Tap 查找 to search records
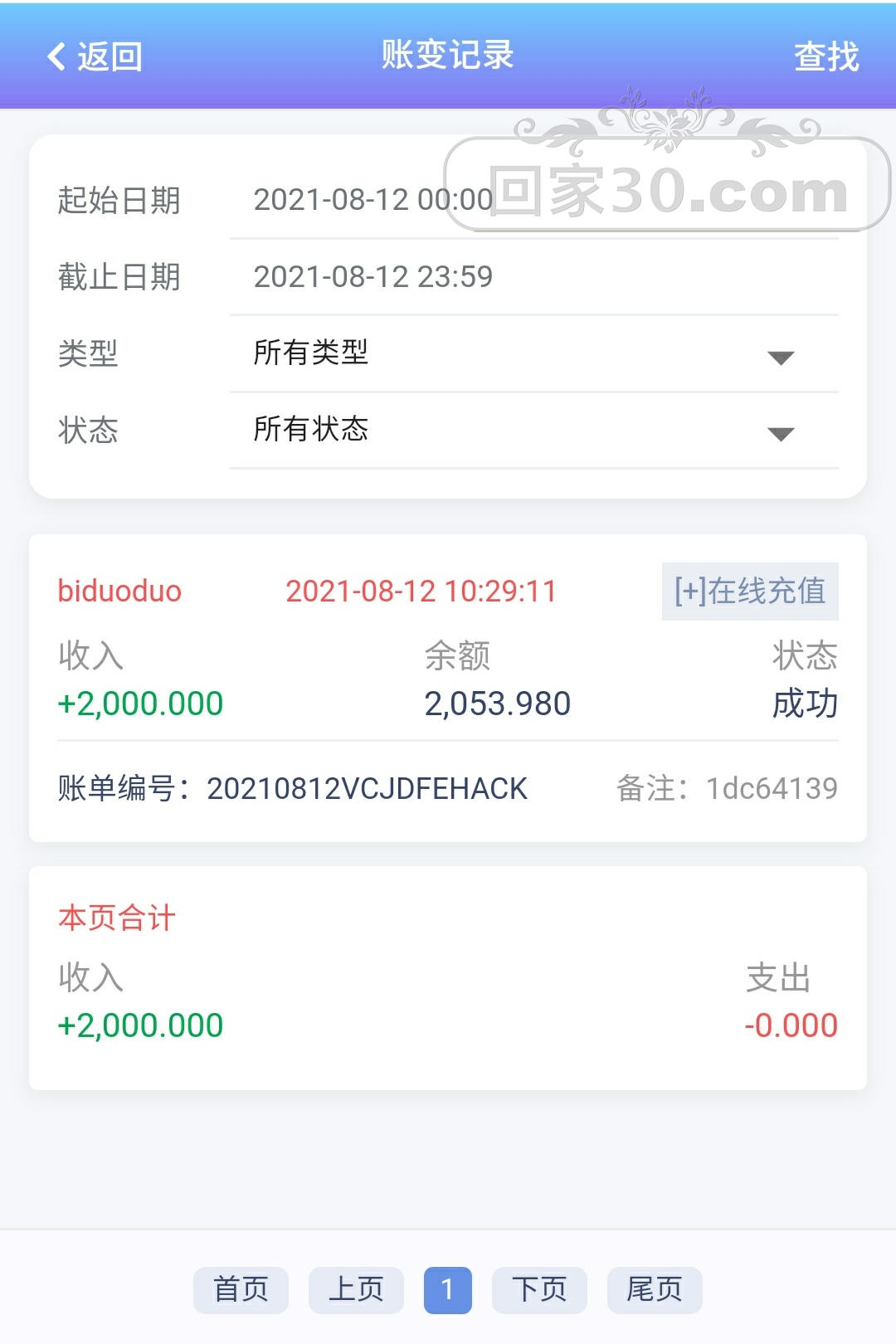The image size is (896, 1344). [x=825, y=56]
